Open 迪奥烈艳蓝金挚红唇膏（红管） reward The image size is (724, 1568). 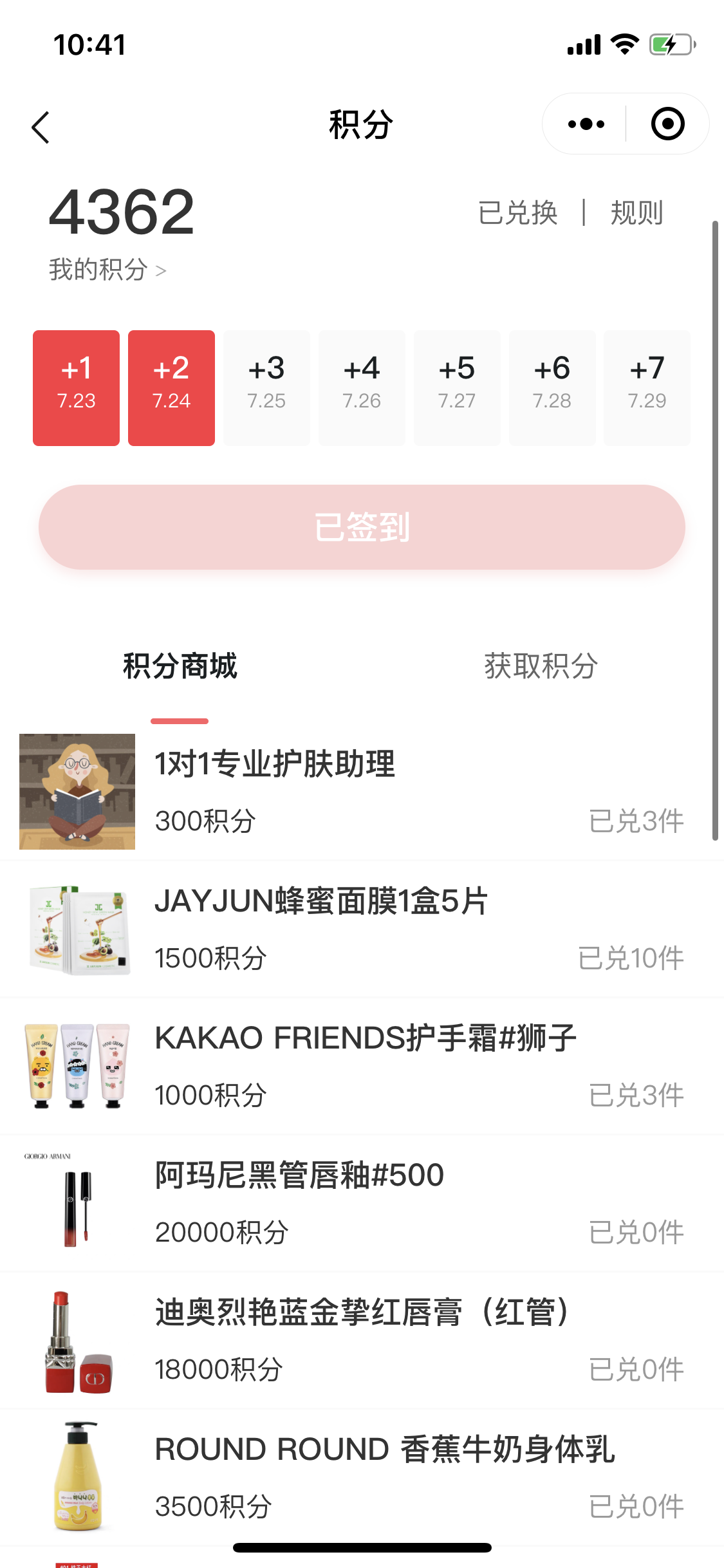click(x=360, y=1340)
